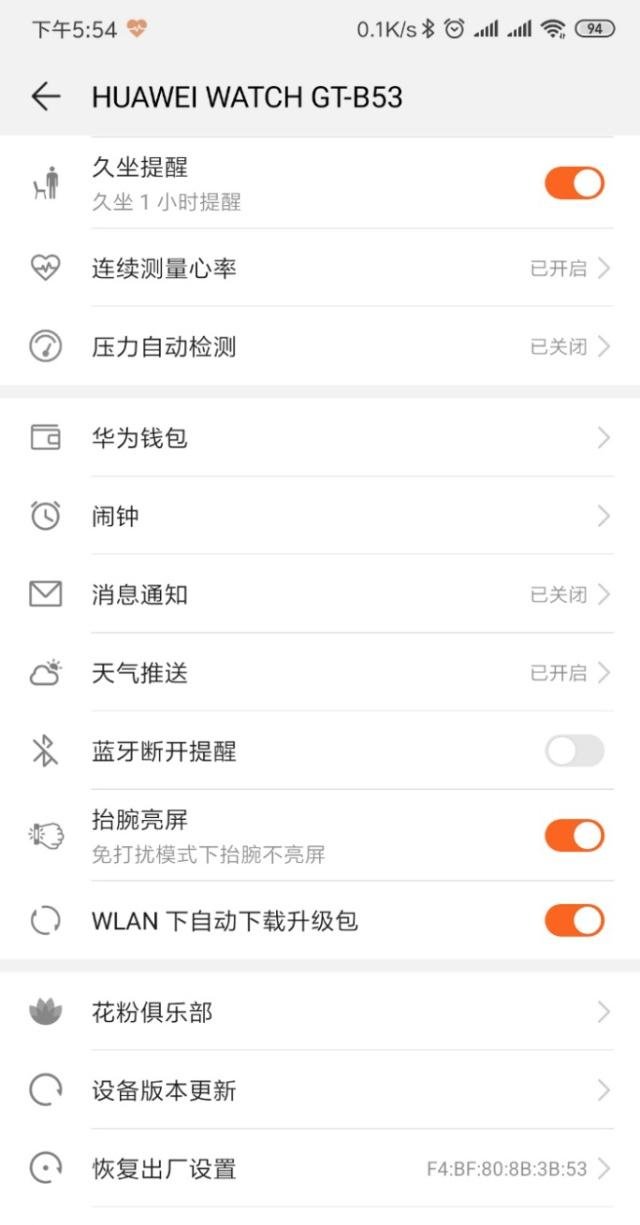Viewport: 640px width, 1225px height.
Task: Open 连续测量心率 settings
Action: tap(320, 268)
